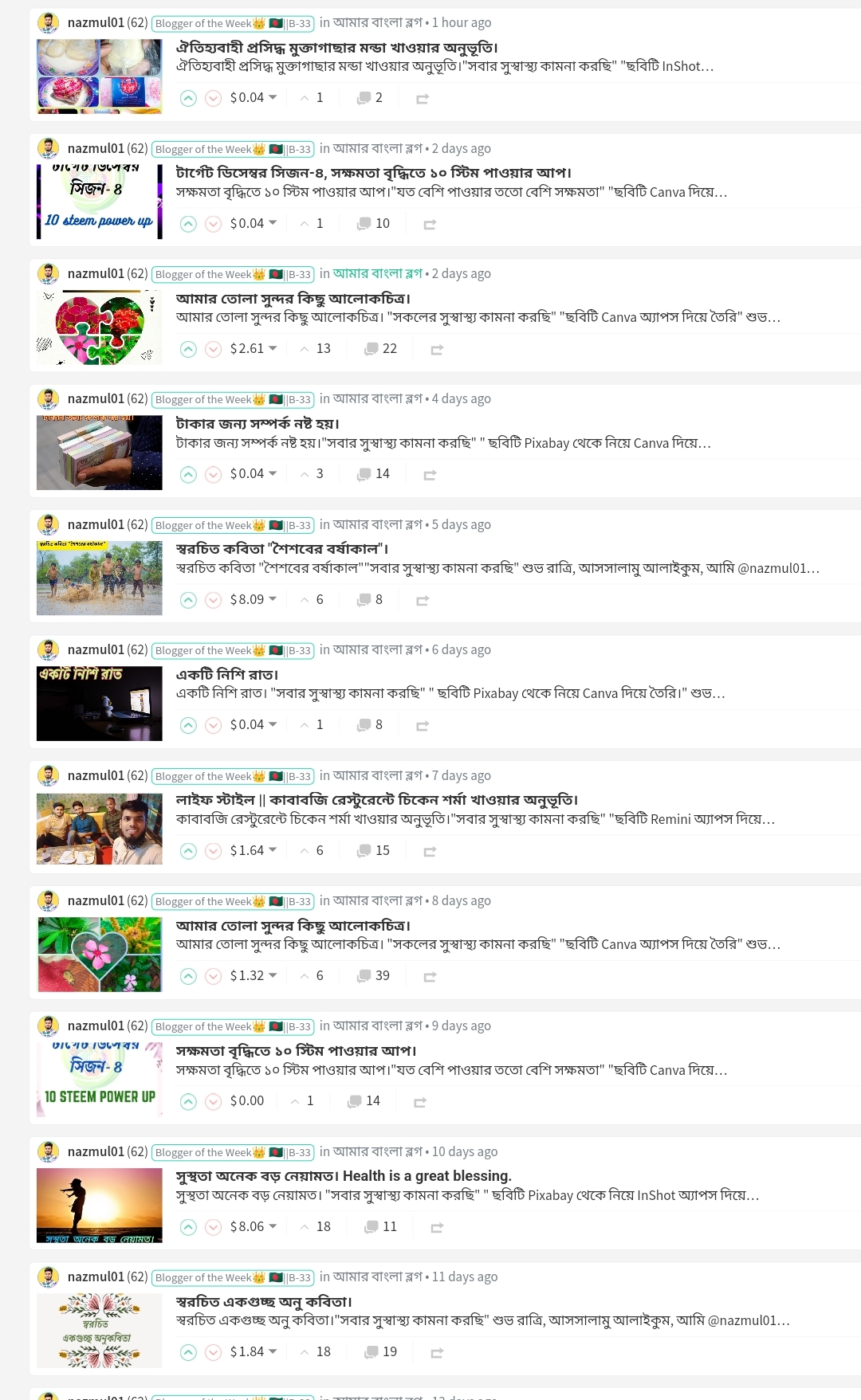861x1400 pixels.
Task: Open the group selfie restaurant thumbnail
Action: [x=100, y=829]
